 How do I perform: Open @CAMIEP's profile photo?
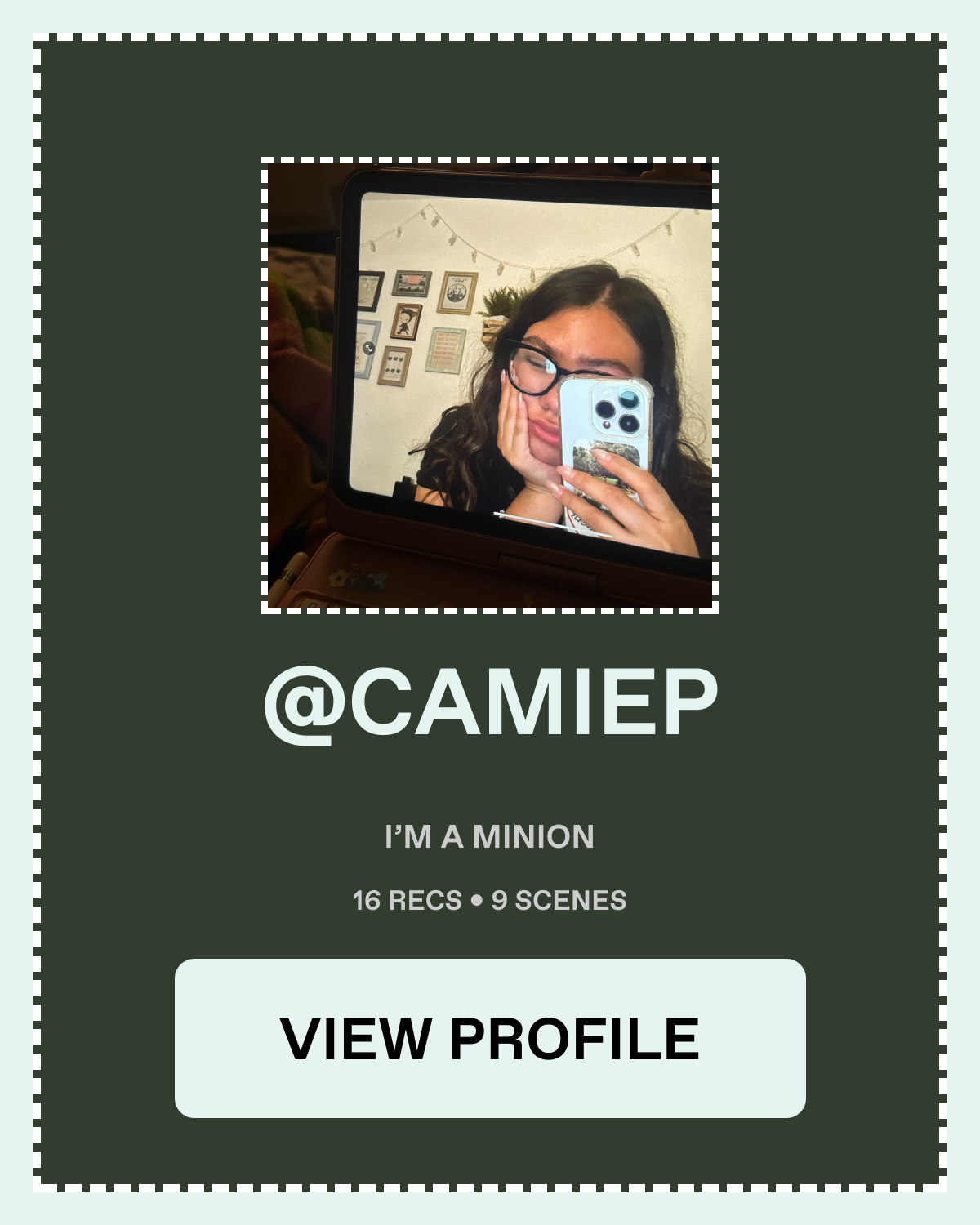[490, 385]
